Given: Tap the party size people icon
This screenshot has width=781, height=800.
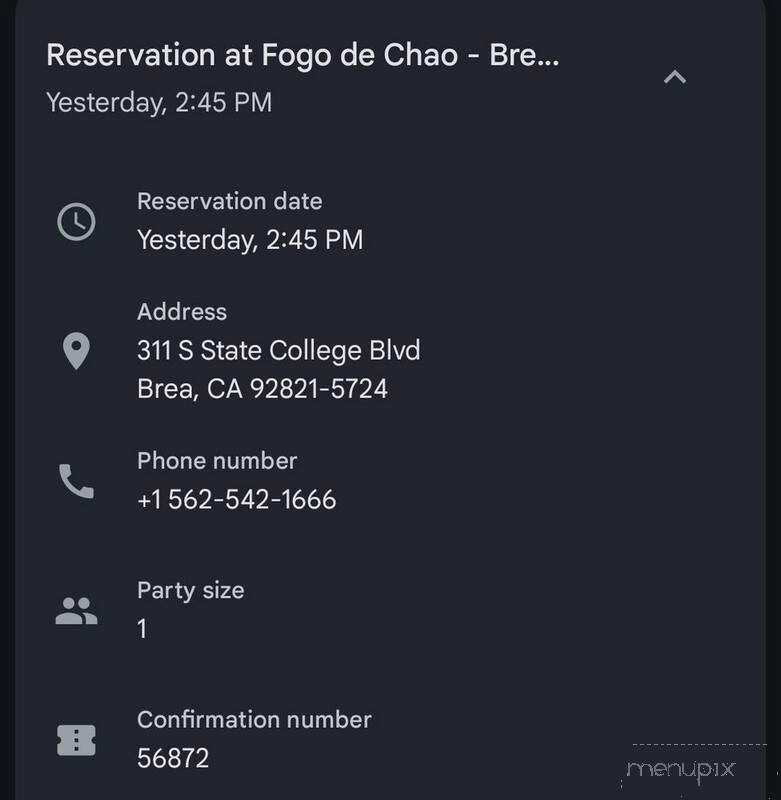Looking at the screenshot, I should (76, 610).
